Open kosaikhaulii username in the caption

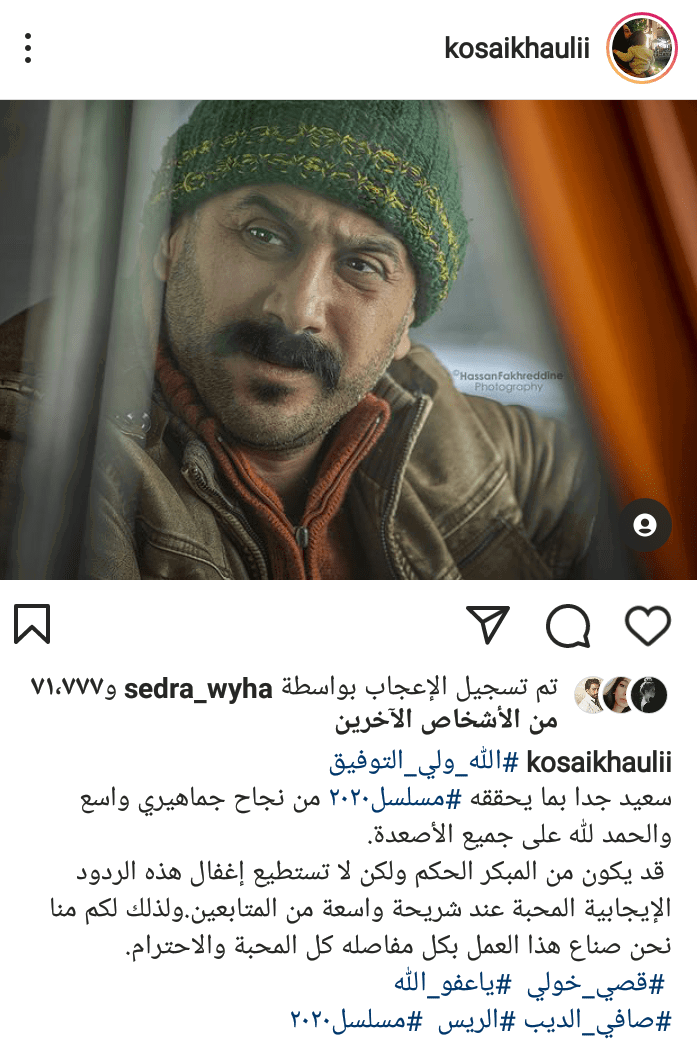pos(598,764)
